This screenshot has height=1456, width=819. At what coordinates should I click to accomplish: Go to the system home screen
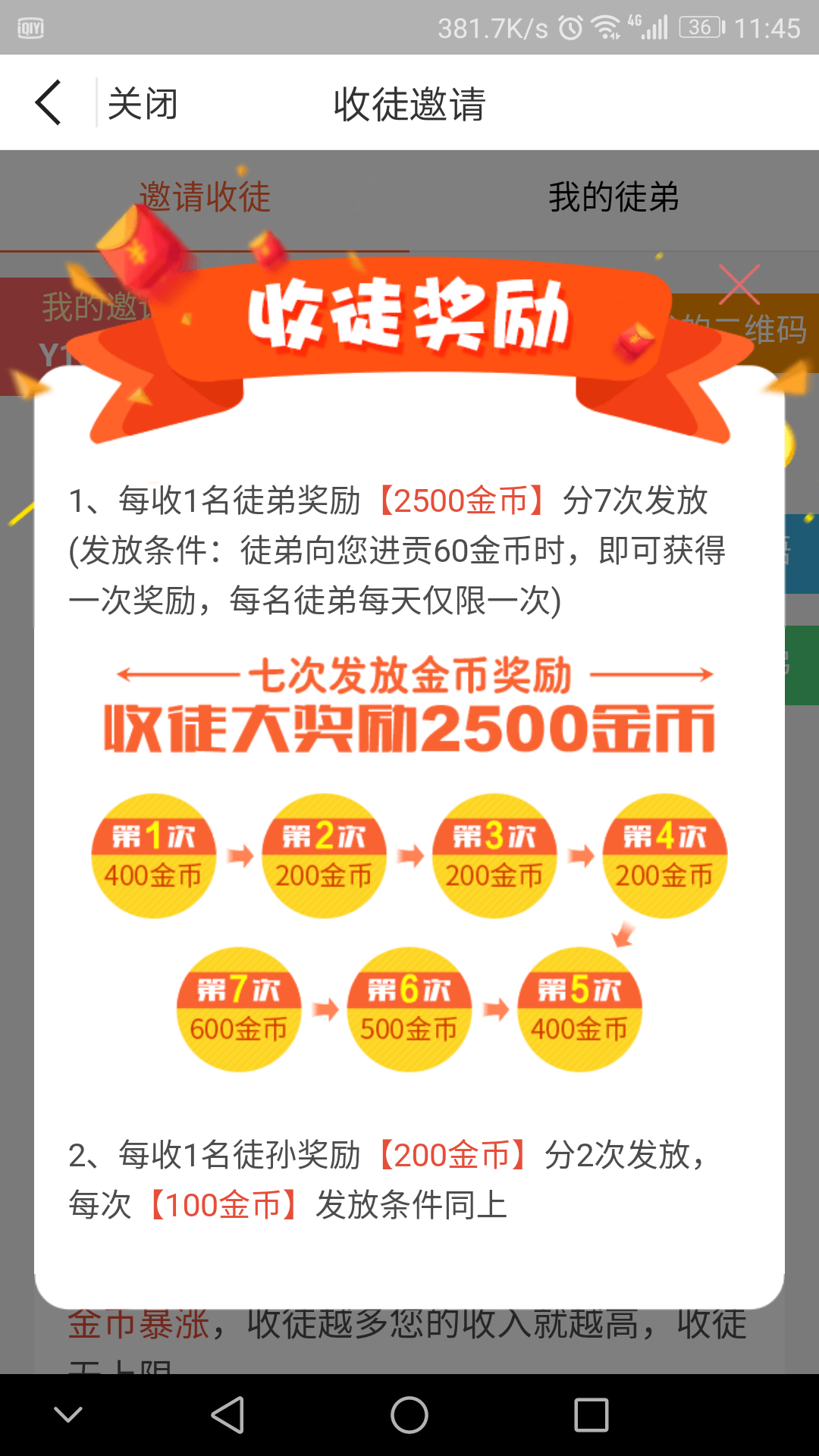pyautogui.click(x=409, y=1415)
